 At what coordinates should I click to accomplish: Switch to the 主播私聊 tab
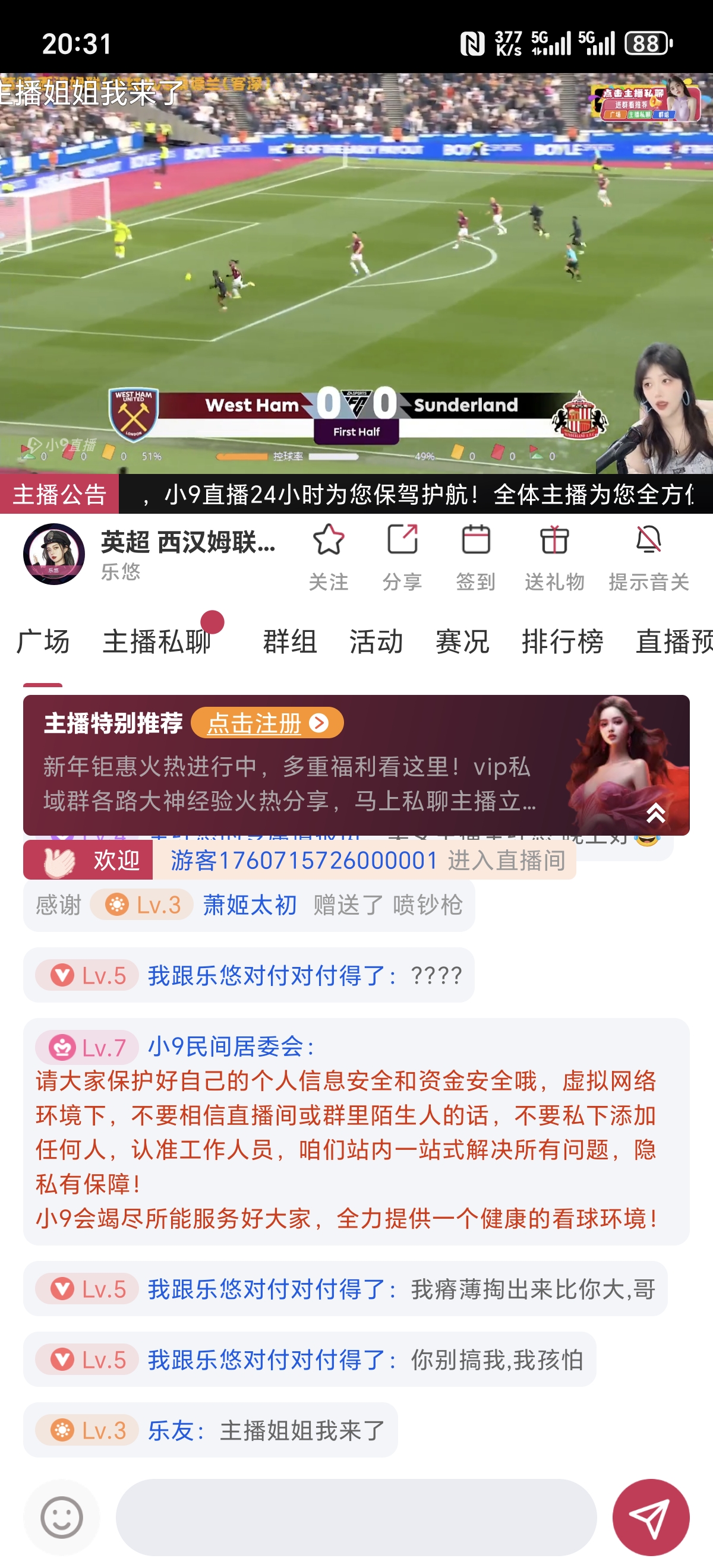tap(157, 641)
